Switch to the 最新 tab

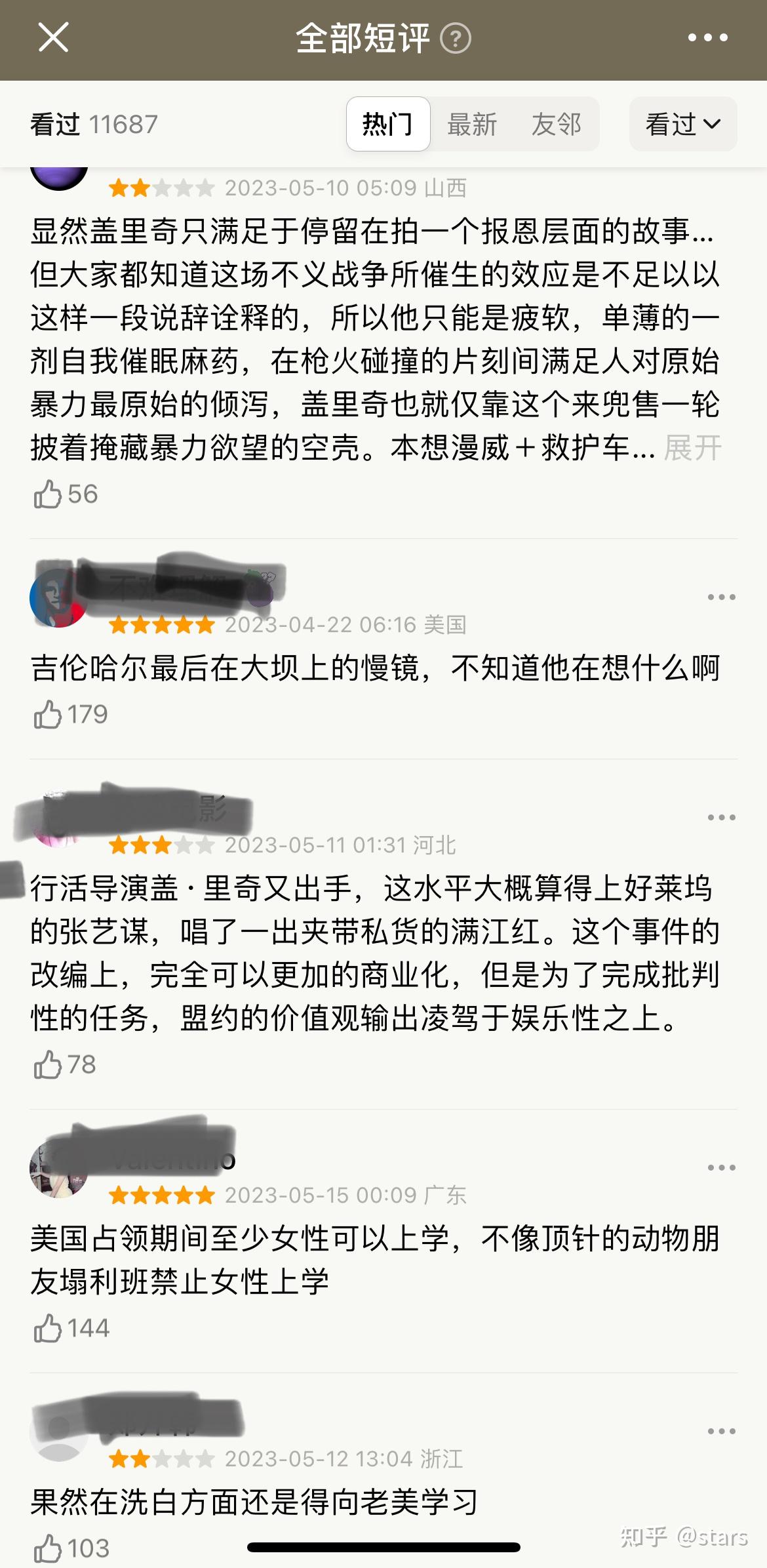point(472,124)
